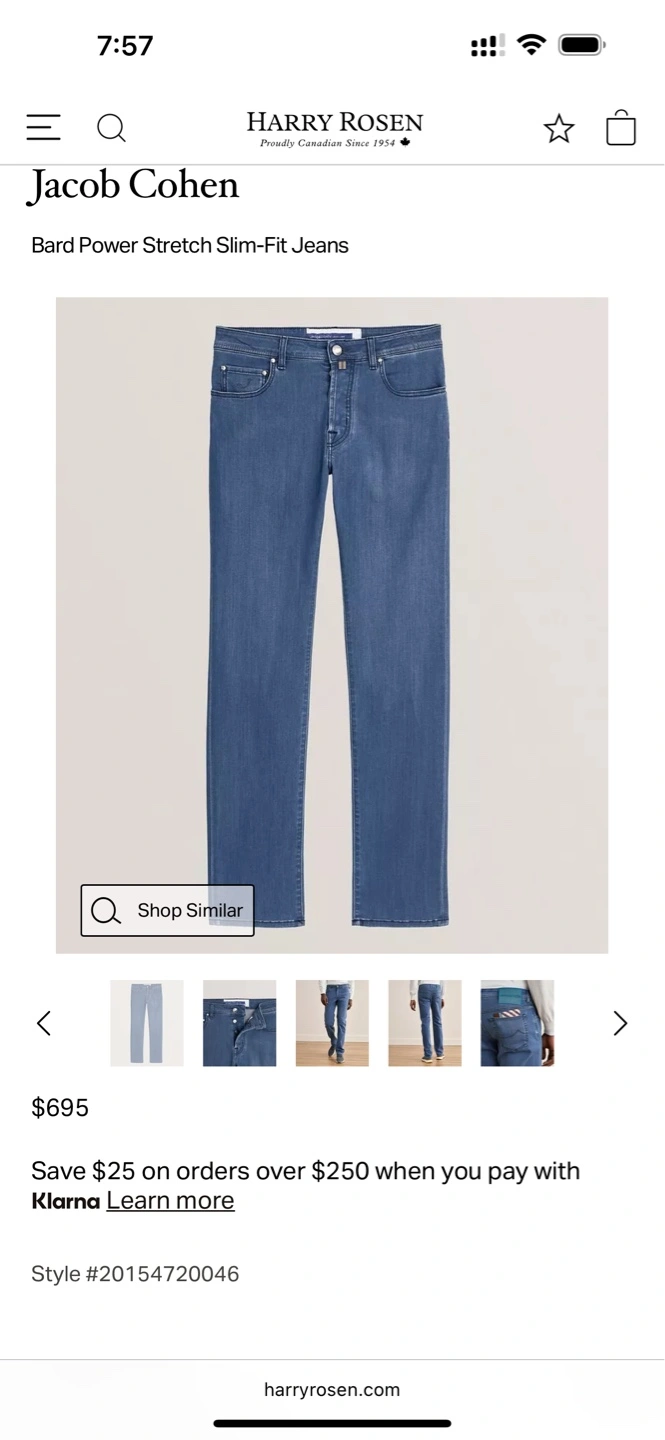Open the Klarna Learn more link
Screen dimensions: 665x1440
[x=170, y=1201]
